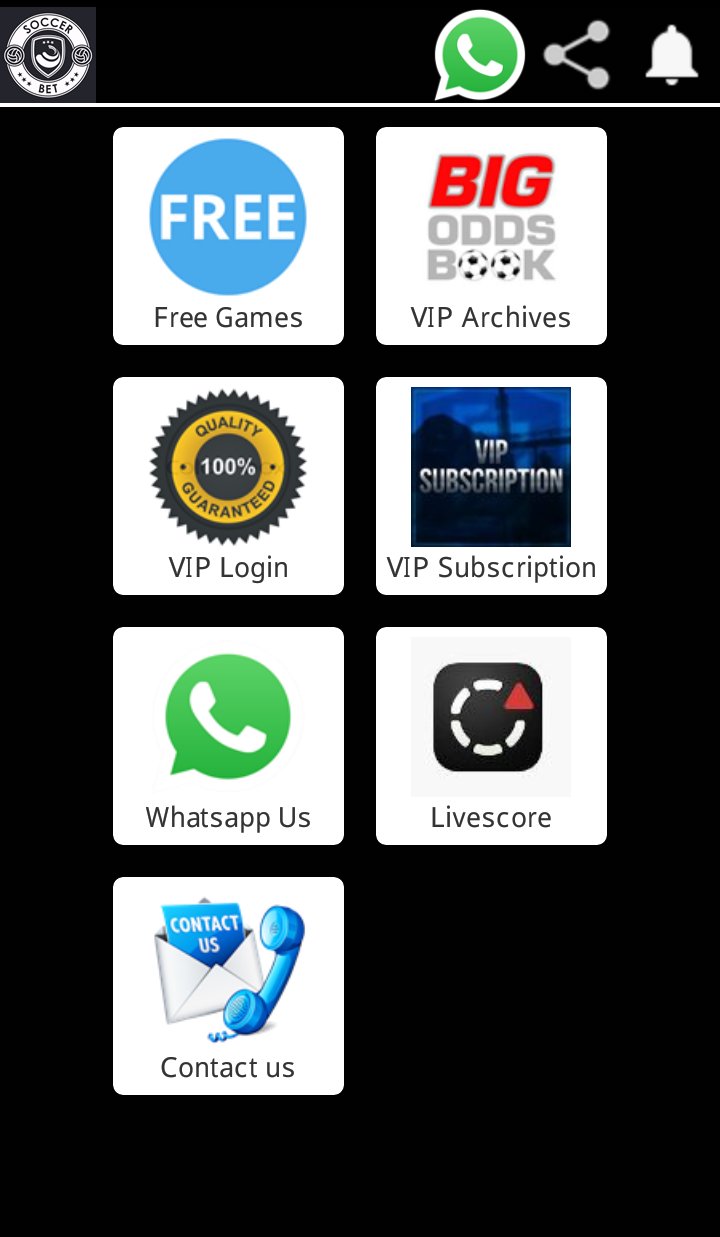Tap the Quality 100% Guaranteed badge
The height and width of the screenshot is (1237, 720).
click(x=228, y=466)
